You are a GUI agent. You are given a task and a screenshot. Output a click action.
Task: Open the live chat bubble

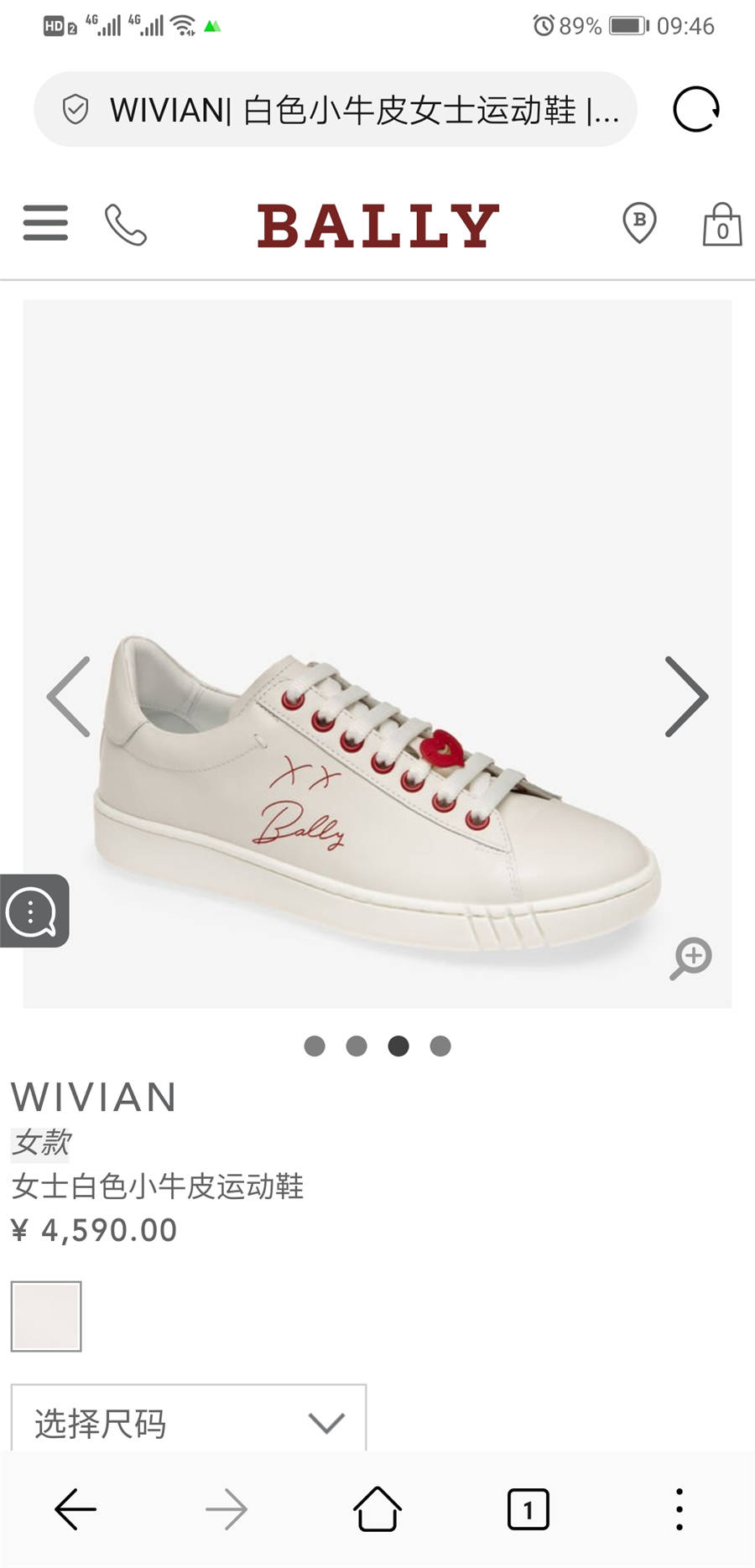coord(33,911)
